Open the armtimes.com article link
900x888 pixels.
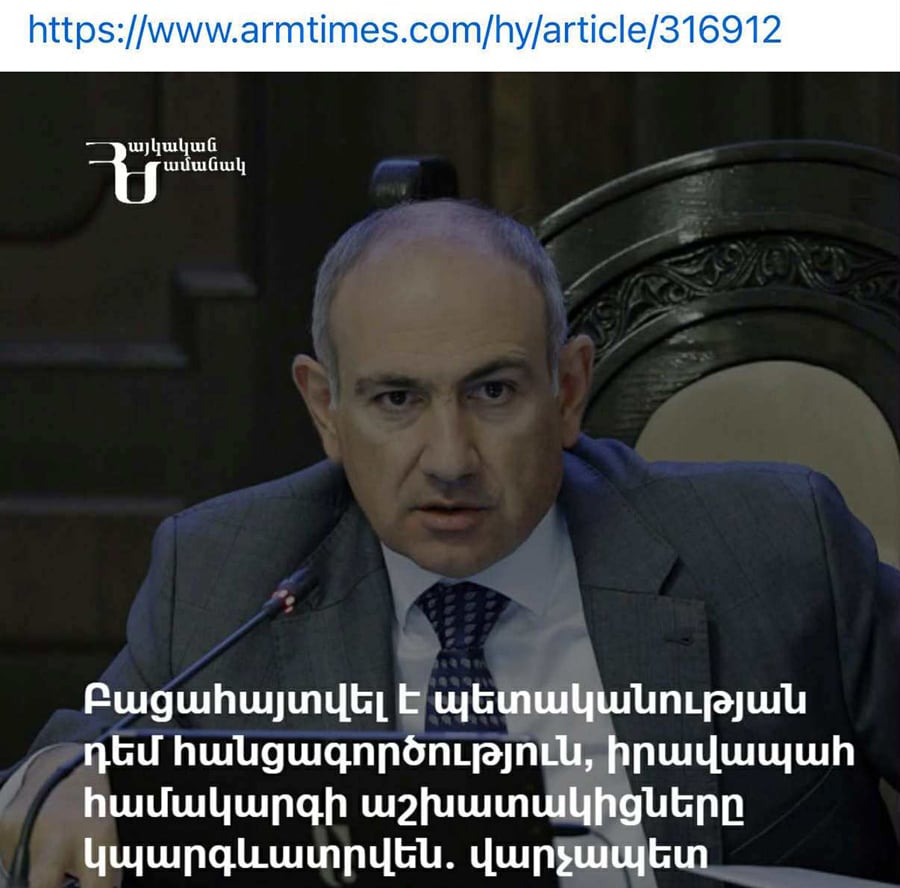coord(404,30)
